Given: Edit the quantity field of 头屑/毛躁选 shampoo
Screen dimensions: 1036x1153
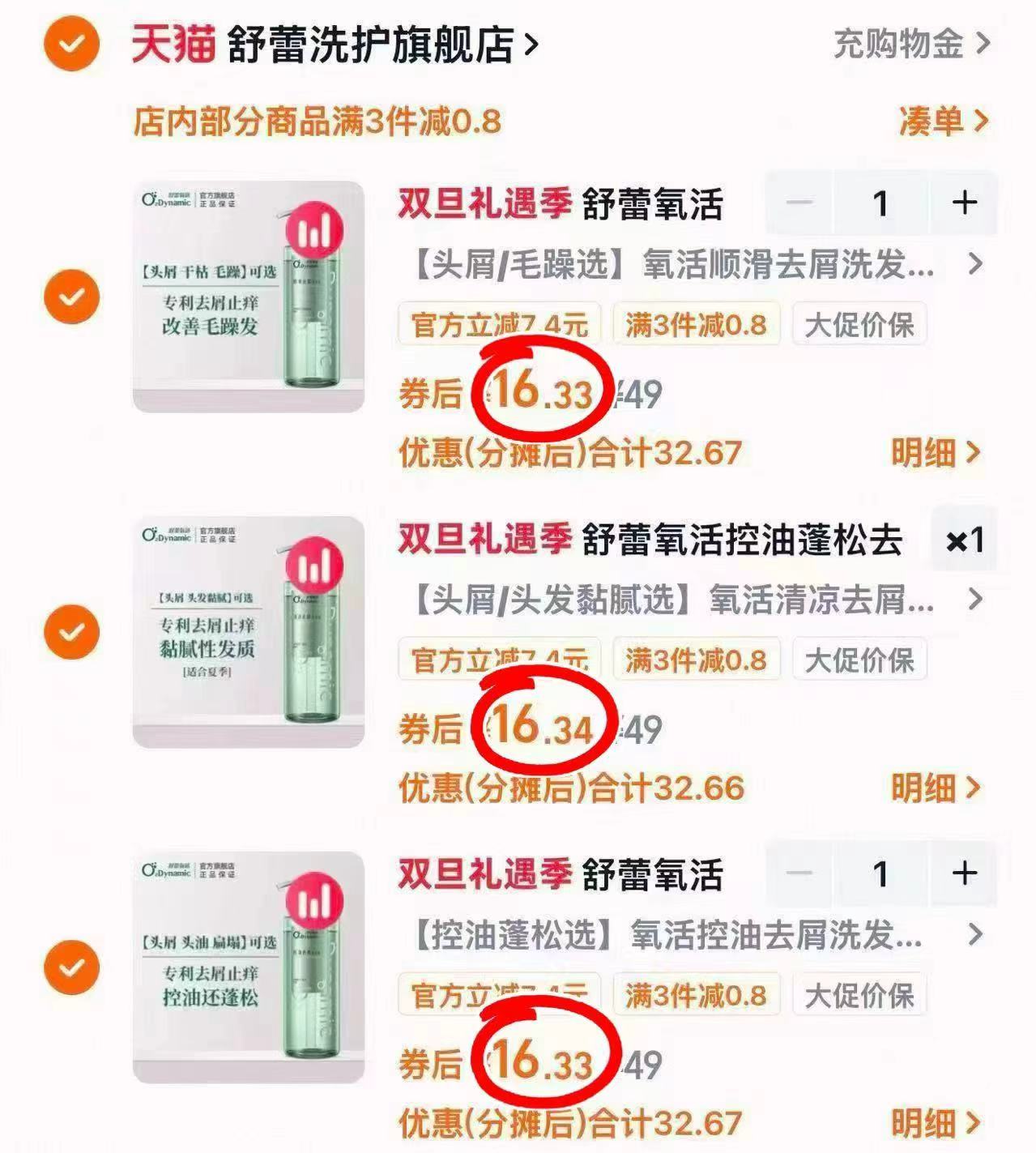Looking at the screenshot, I should tap(880, 203).
